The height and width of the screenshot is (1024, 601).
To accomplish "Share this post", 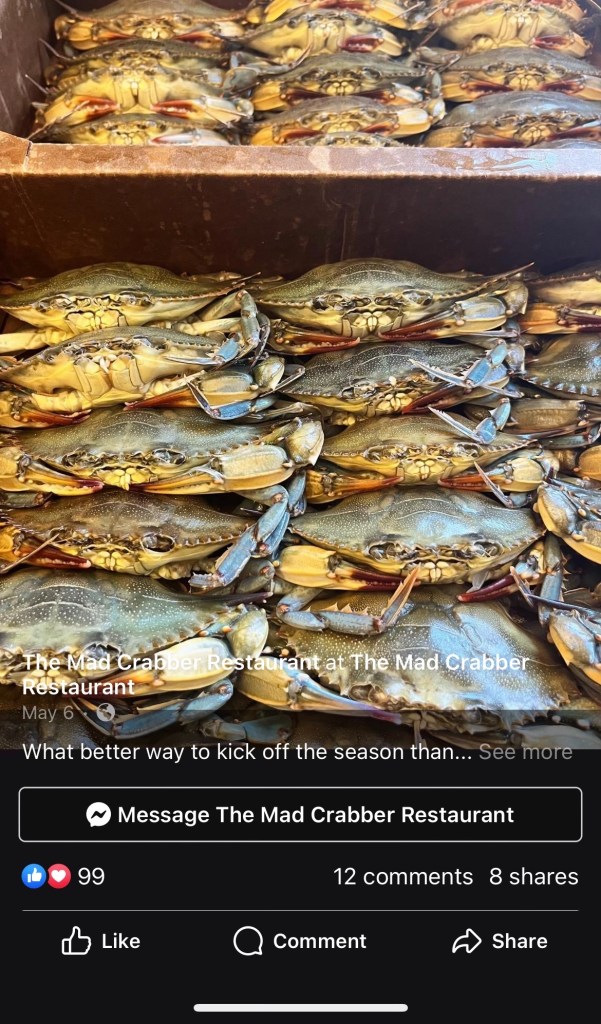I will pyautogui.click(x=499, y=941).
